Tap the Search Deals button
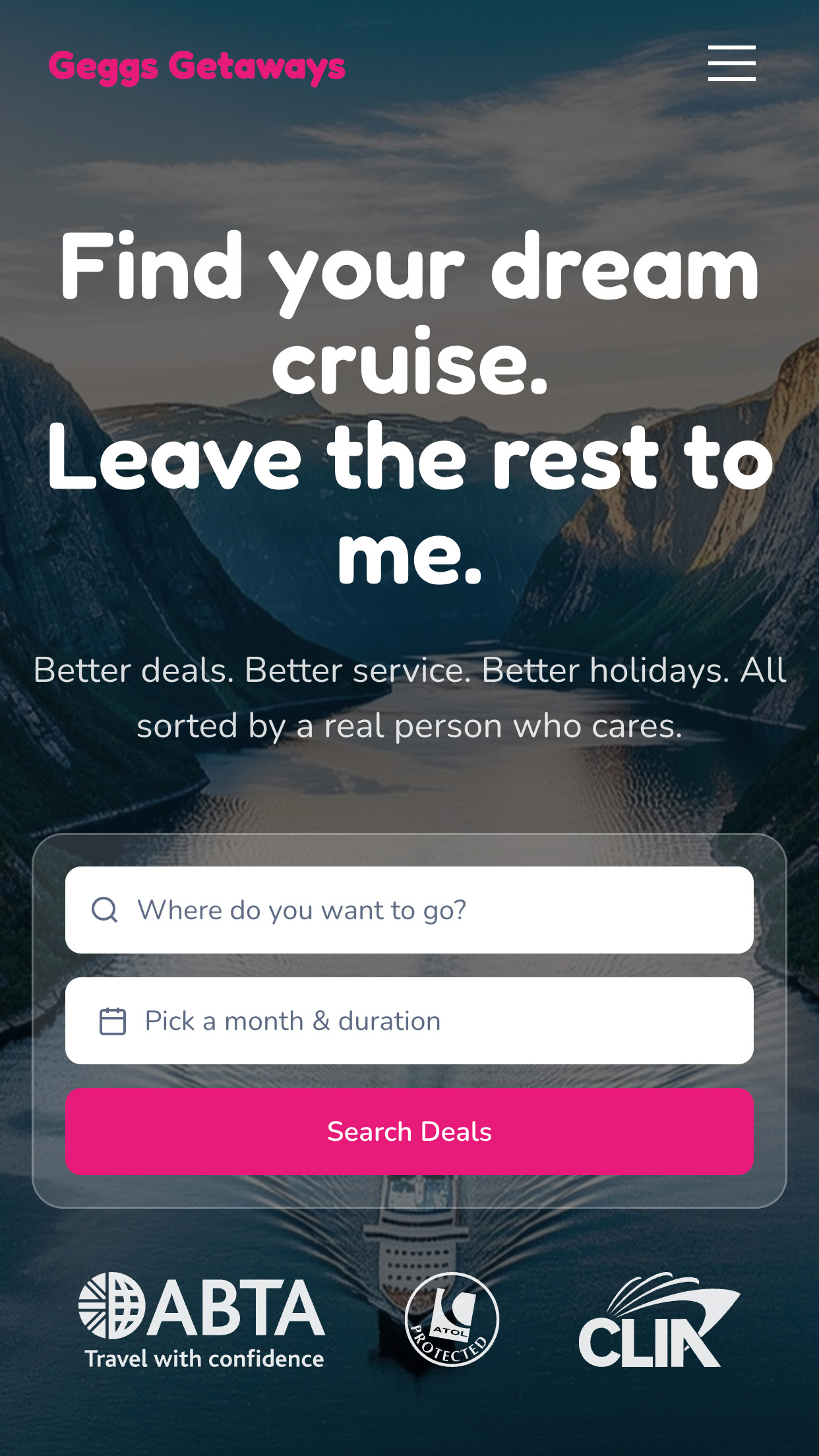Viewport: 819px width, 1456px height. pyautogui.click(x=409, y=1132)
